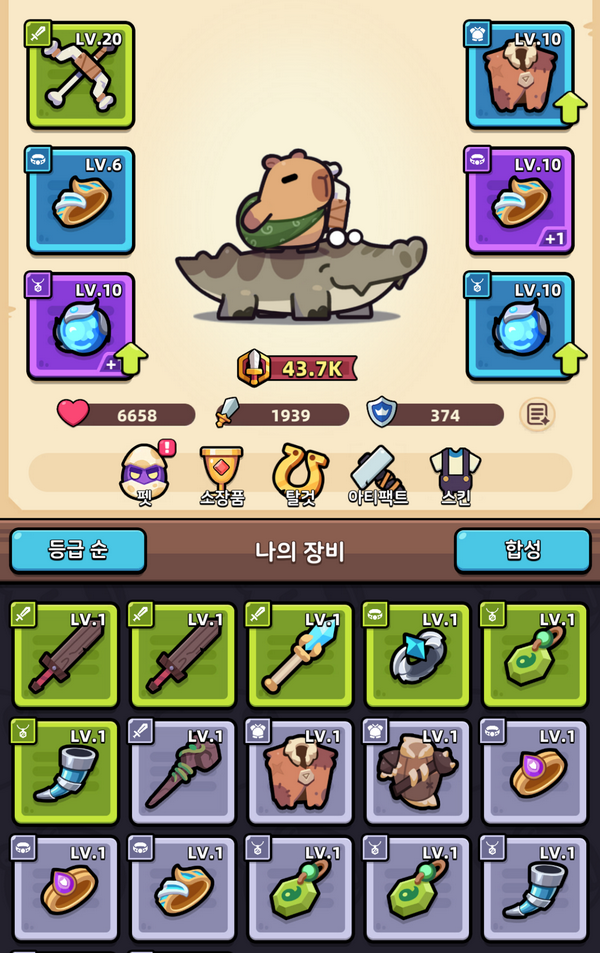Tap the 합성 synthesis button

coord(522,550)
